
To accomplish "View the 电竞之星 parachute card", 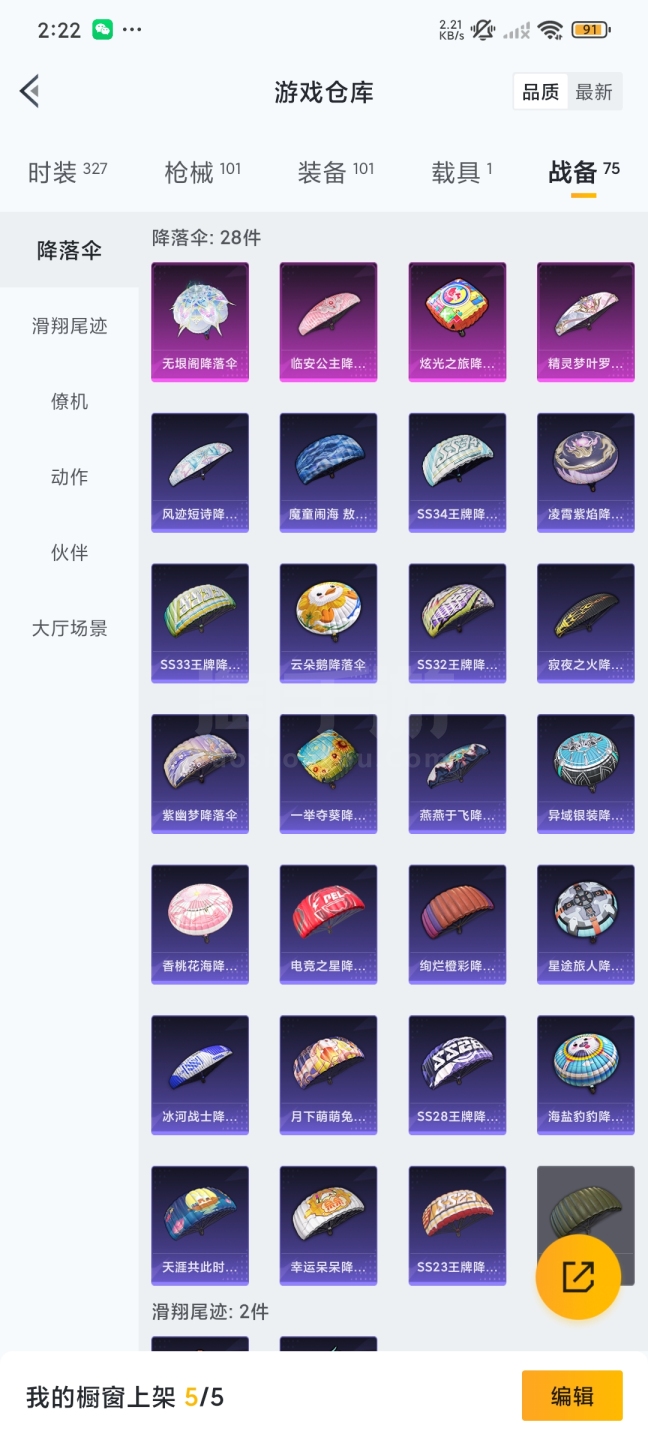I will pyautogui.click(x=328, y=924).
